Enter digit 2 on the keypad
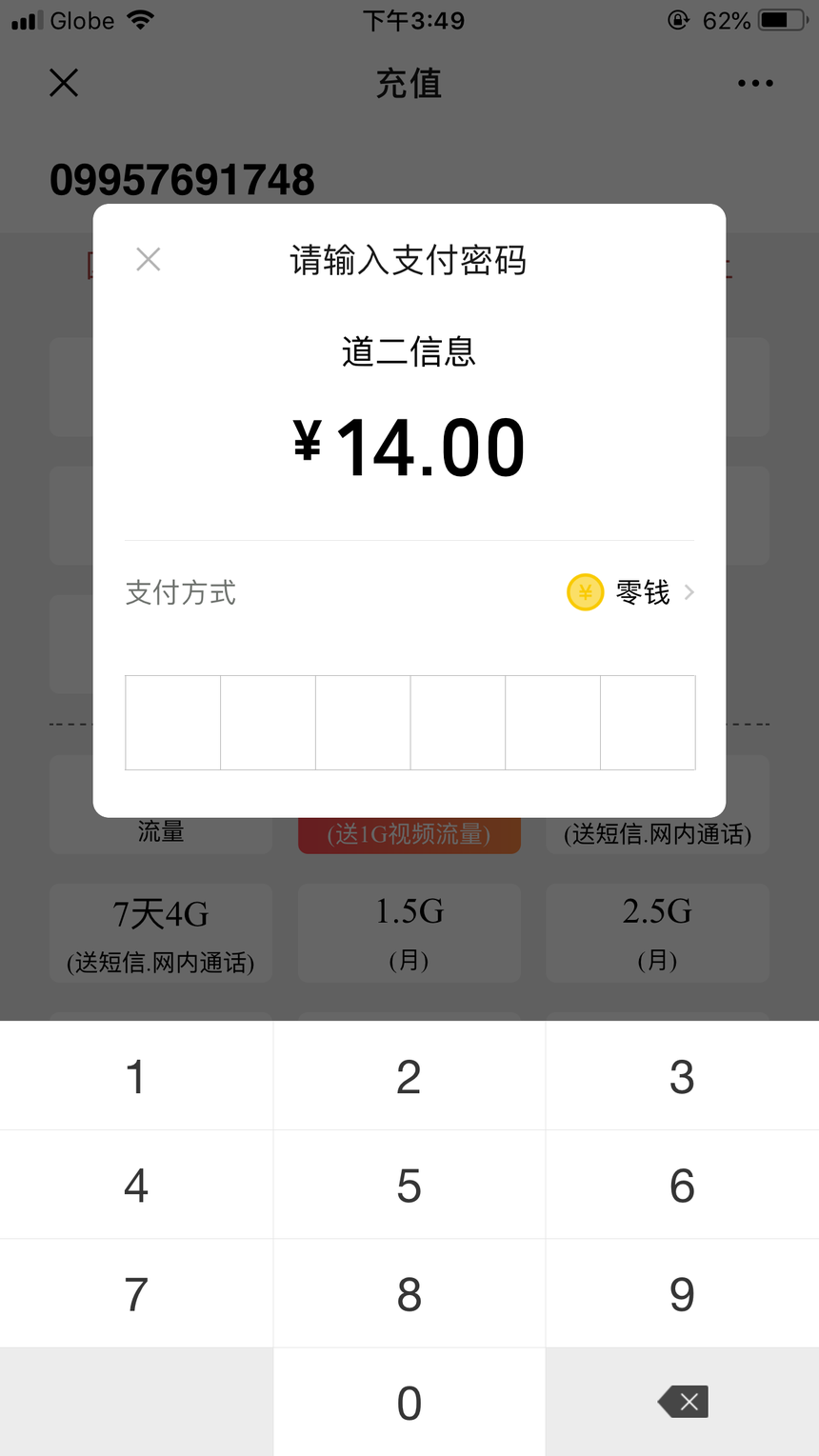The width and height of the screenshot is (819, 1456). (x=409, y=1076)
